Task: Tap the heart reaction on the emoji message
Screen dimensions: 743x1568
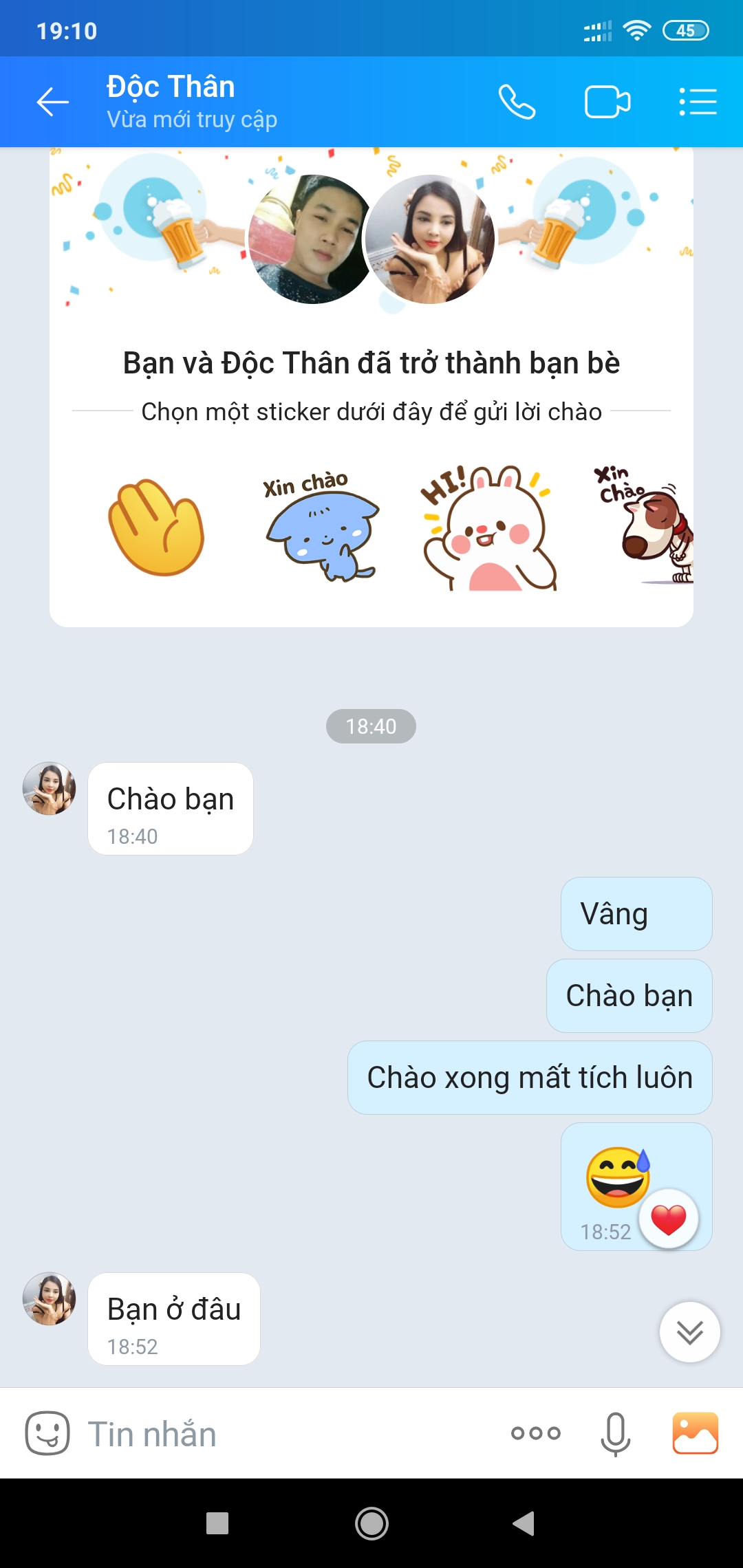Action: [x=668, y=1220]
